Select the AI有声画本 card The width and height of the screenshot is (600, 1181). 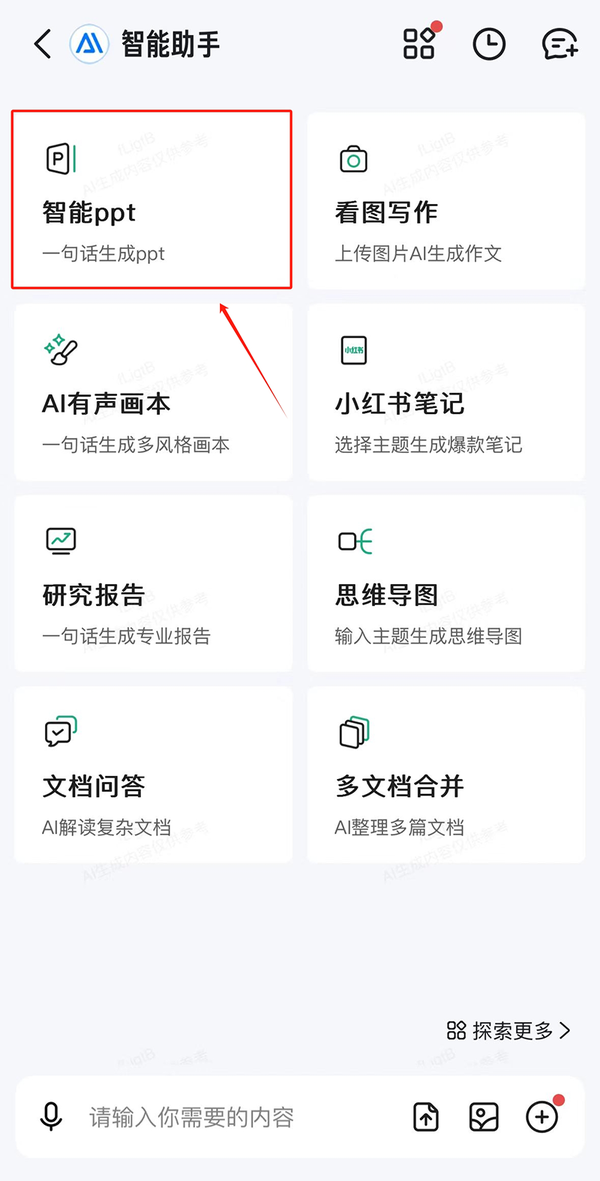click(x=153, y=392)
